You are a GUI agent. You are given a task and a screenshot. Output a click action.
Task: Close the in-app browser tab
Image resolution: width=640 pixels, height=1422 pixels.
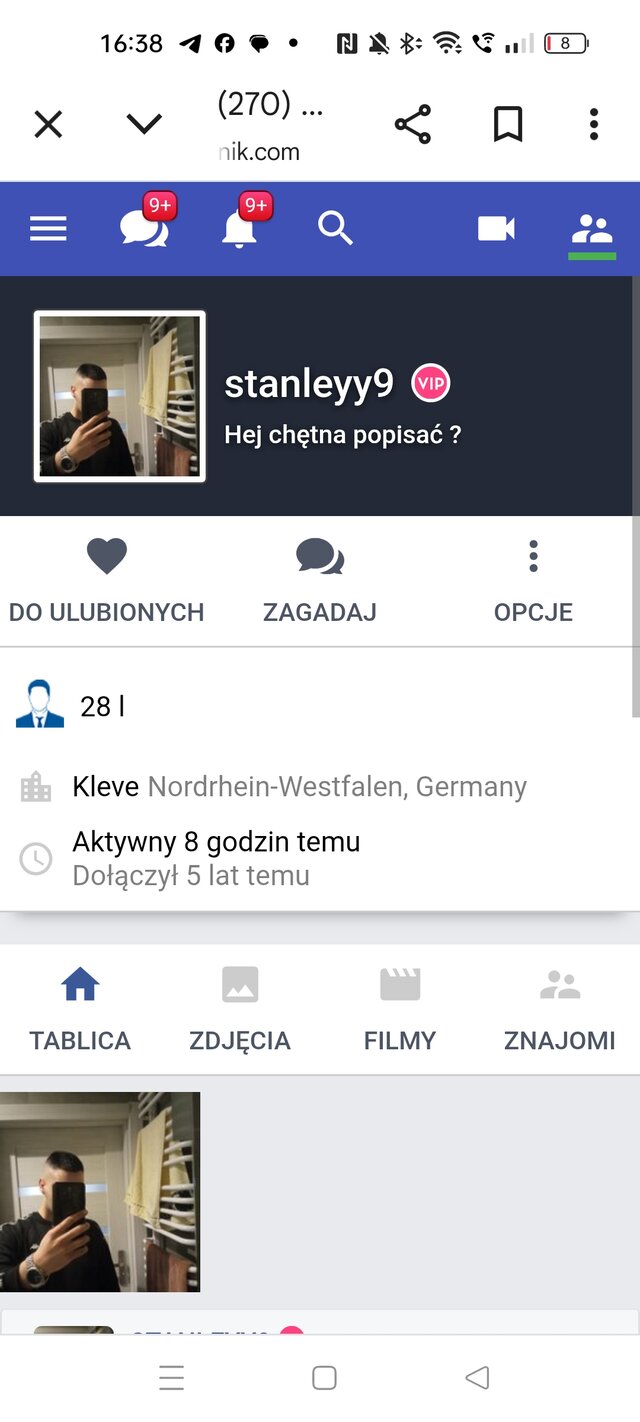[48, 125]
